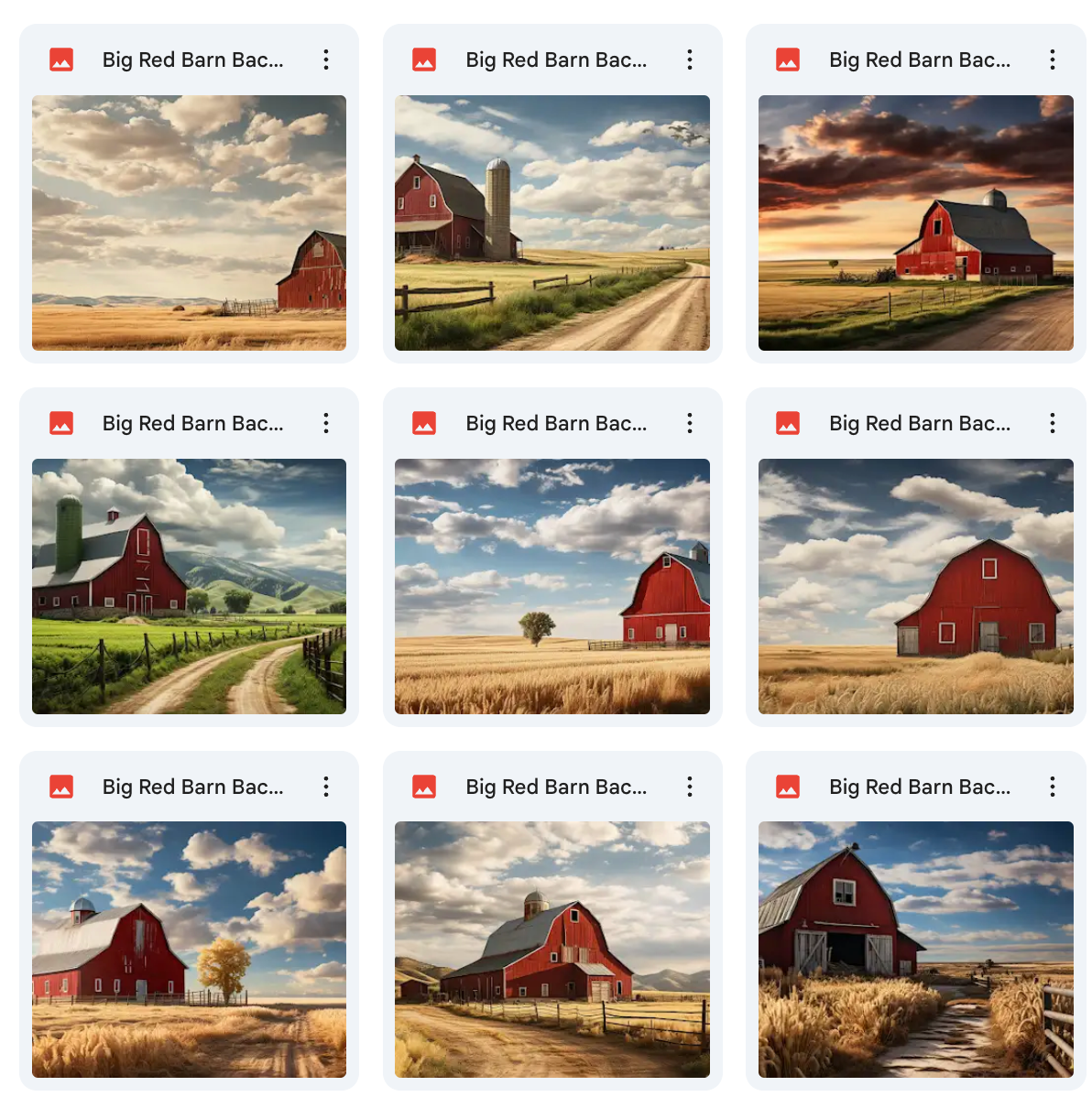Screen dimensions: 1092x1097
Task: Open the barn file with lone green tree in wheat
Action: pyautogui.click(x=551, y=586)
